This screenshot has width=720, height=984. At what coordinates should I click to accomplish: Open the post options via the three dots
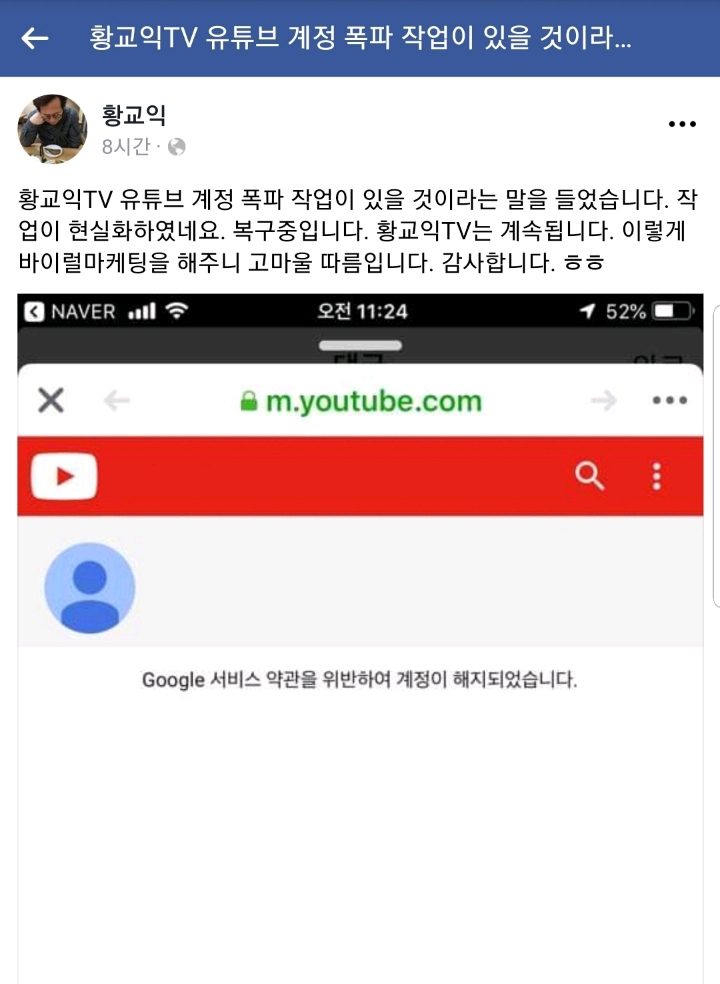[682, 122]
